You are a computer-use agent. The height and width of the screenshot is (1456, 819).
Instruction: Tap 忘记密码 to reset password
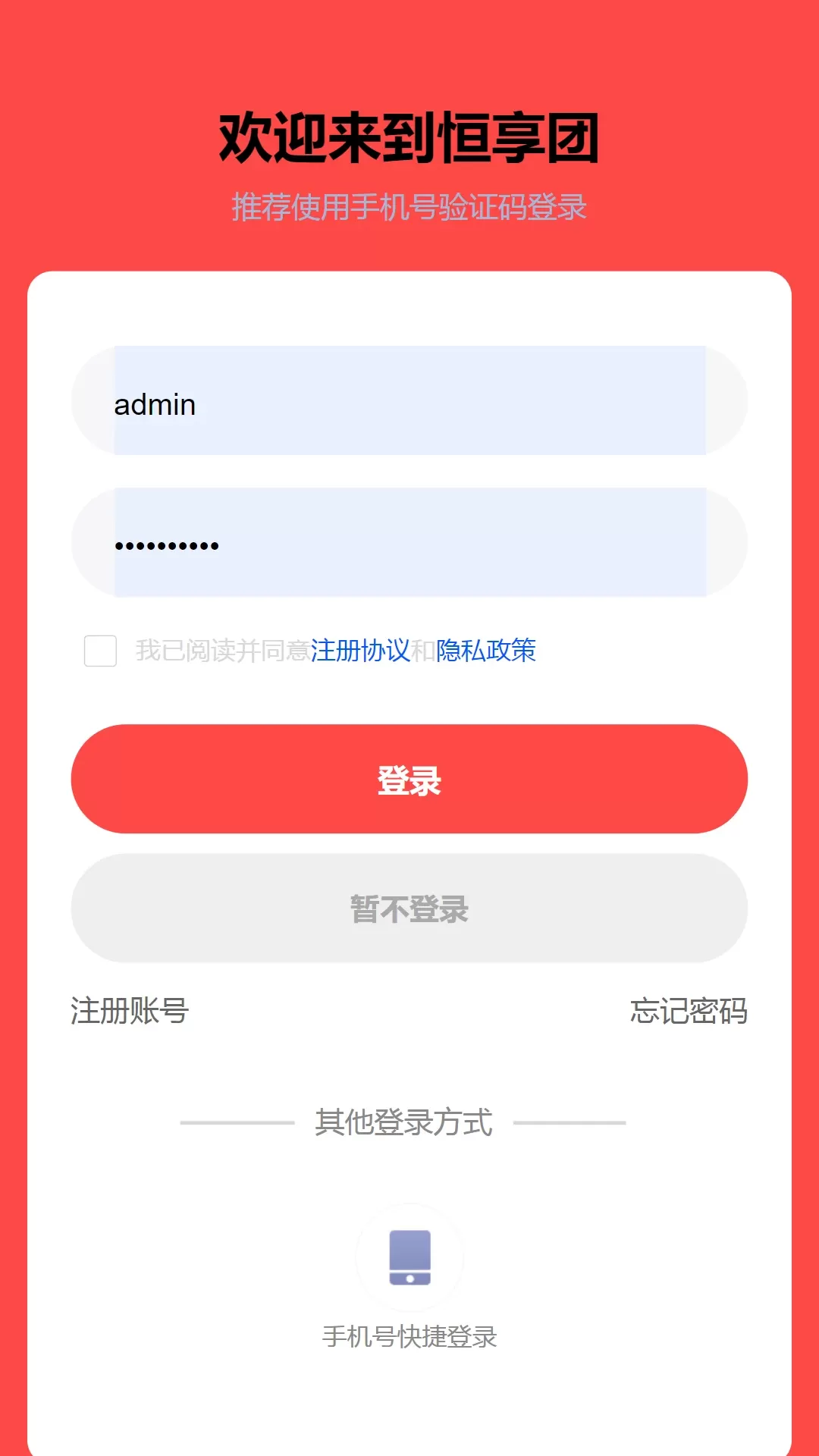click(689, 1011)
